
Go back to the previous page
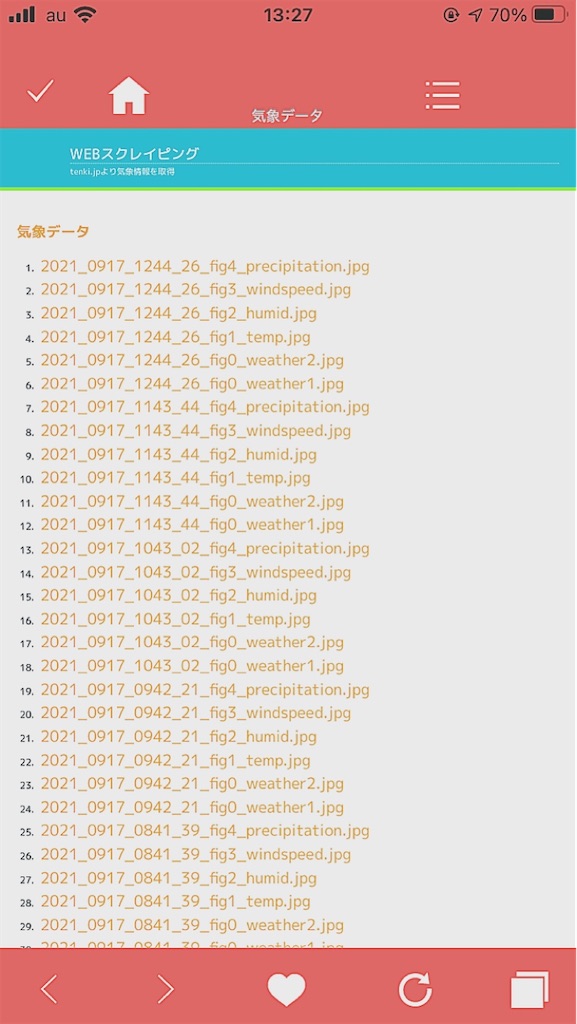[49, 989]
